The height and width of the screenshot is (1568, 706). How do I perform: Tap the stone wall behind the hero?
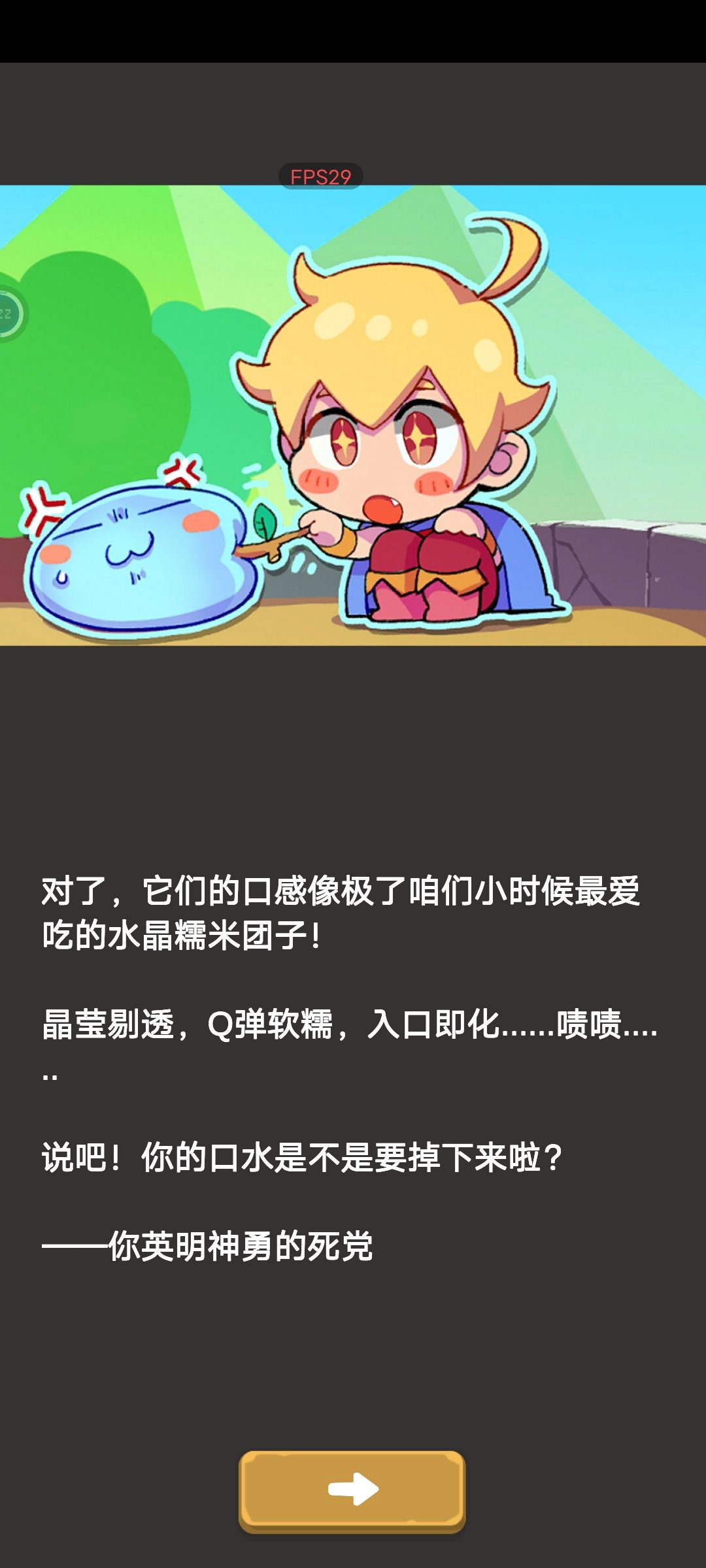(x=628, y=568)
